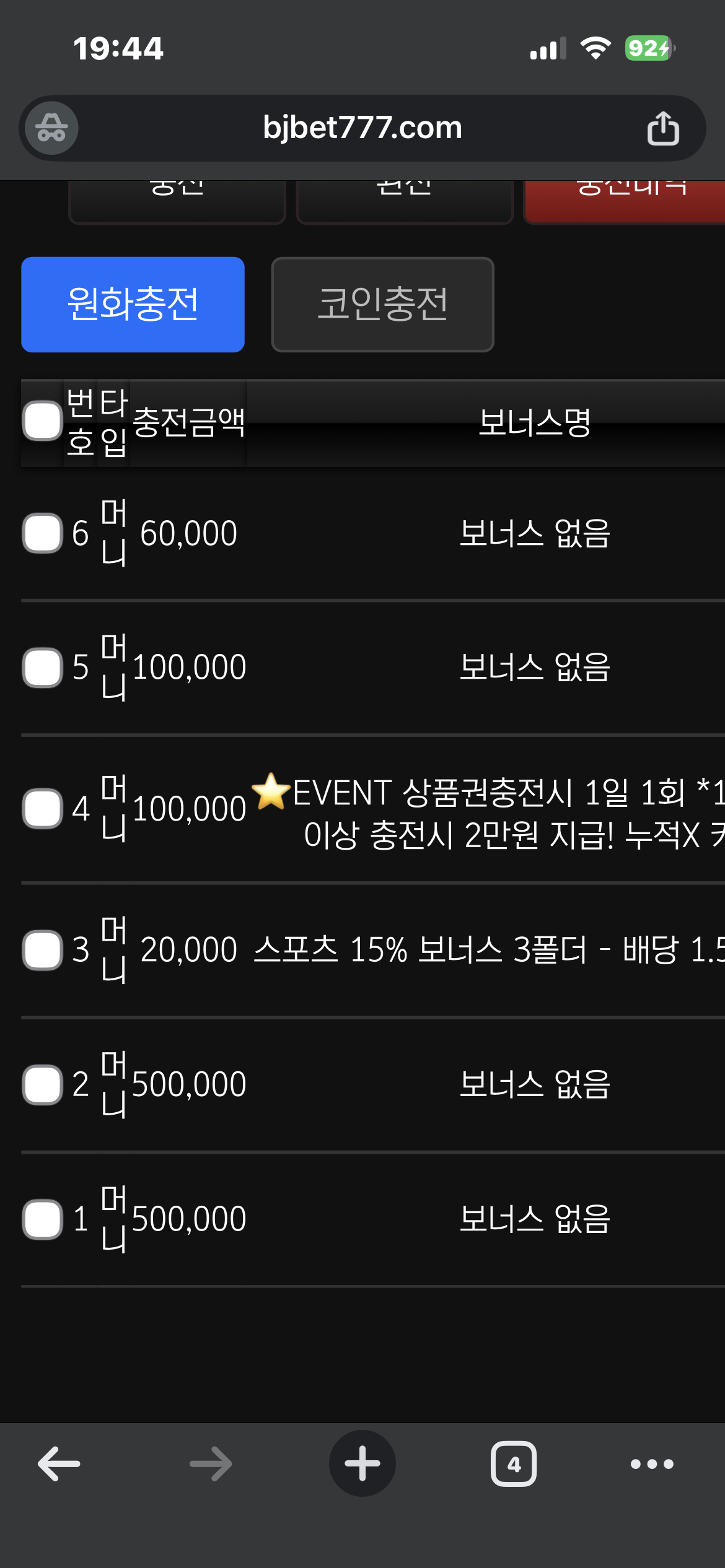Open the red 충전내역 tab
Screen dimensions: 725x1568
(x=625, y=201)
